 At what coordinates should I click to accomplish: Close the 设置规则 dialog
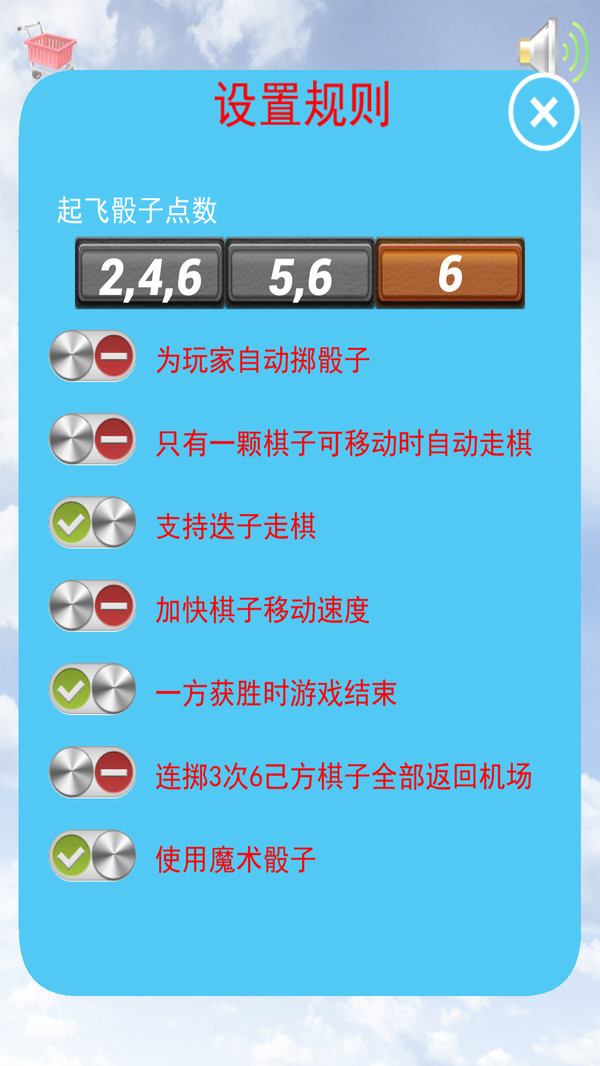coord(543,113)
